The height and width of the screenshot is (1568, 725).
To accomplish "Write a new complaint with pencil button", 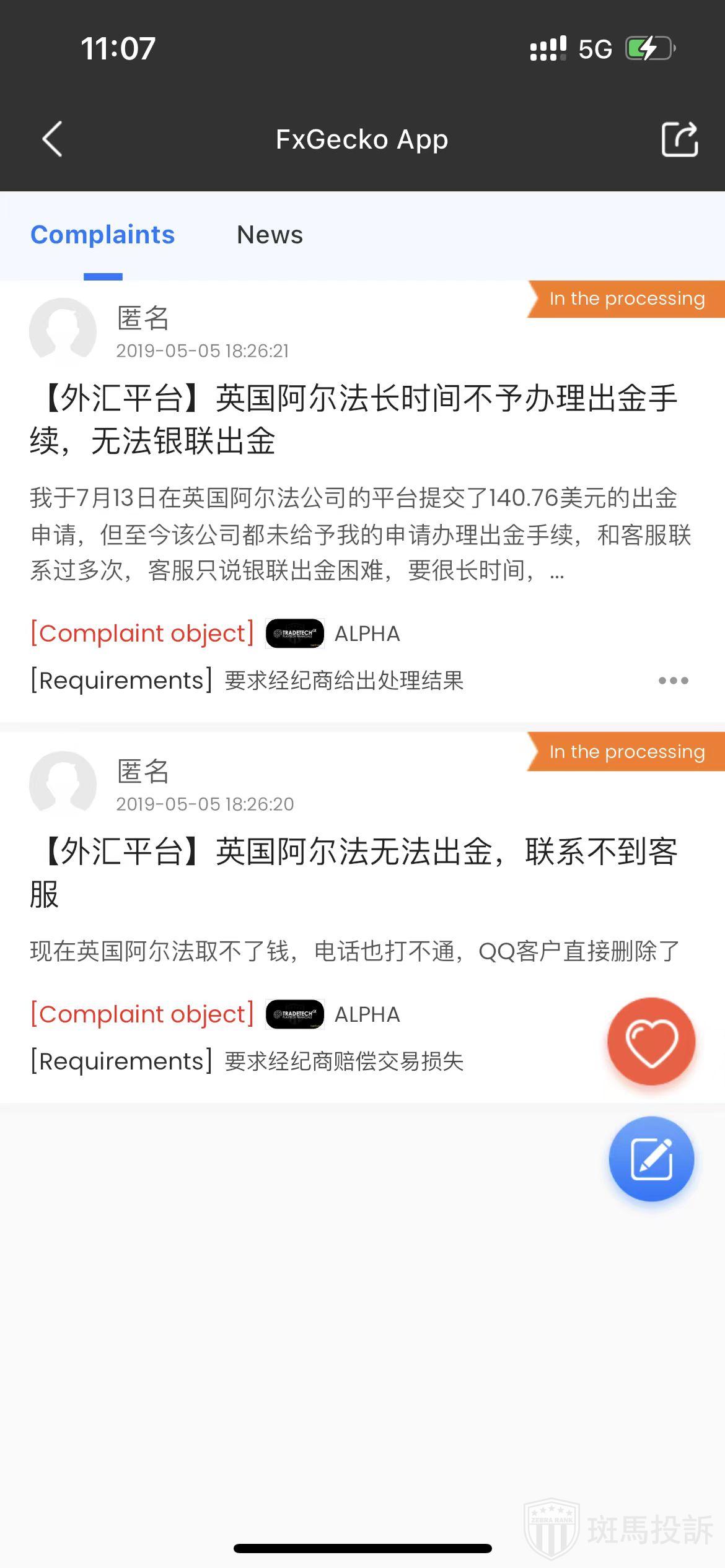I will [x=651, y=1159].
